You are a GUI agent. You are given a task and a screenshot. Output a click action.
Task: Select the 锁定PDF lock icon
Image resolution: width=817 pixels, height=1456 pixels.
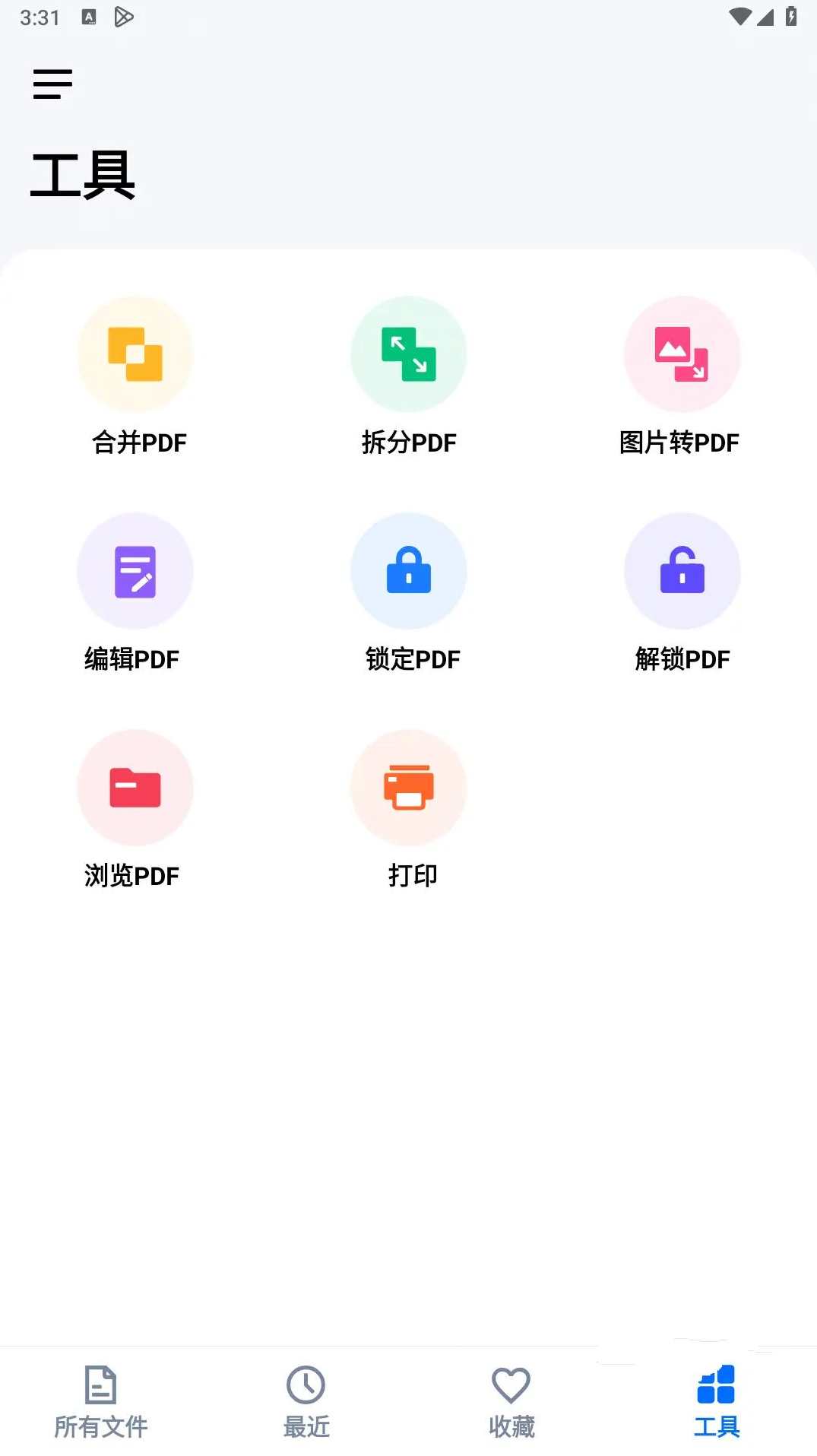pyautogui.click(x=408, y=571)
